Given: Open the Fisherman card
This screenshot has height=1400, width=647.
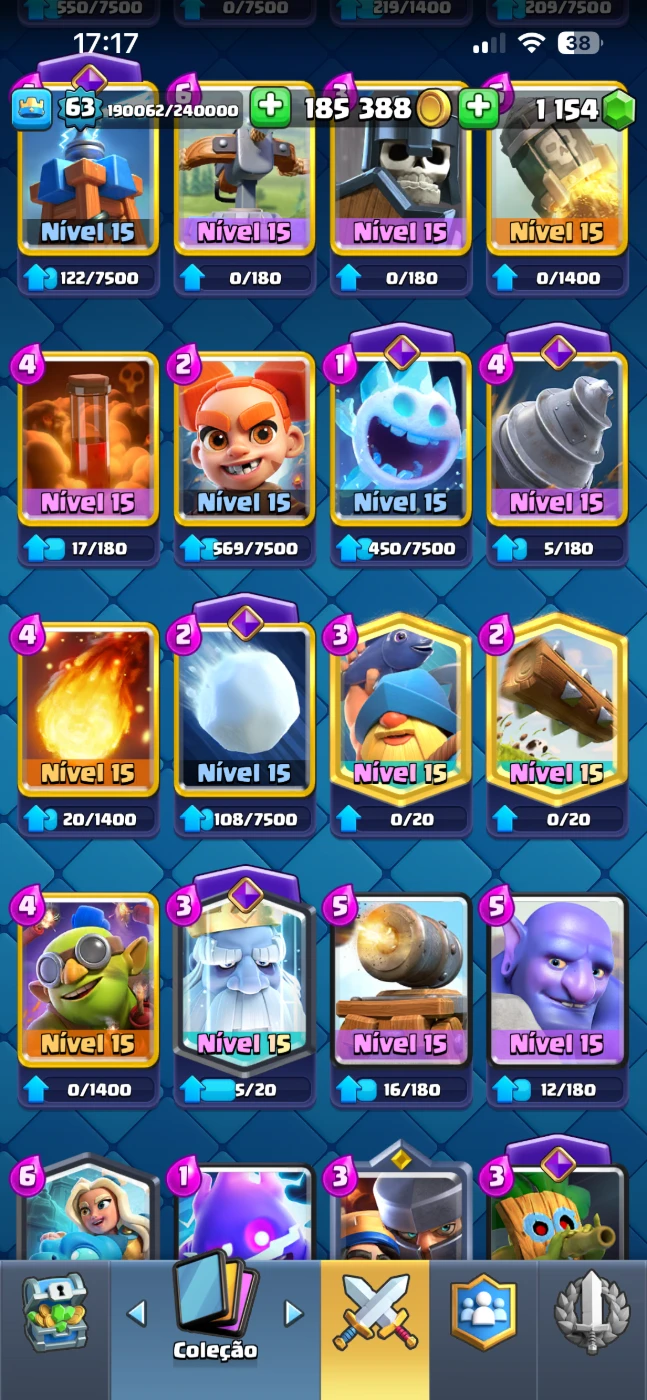Looking at the screenshot, I should click(x=400, y=712).
